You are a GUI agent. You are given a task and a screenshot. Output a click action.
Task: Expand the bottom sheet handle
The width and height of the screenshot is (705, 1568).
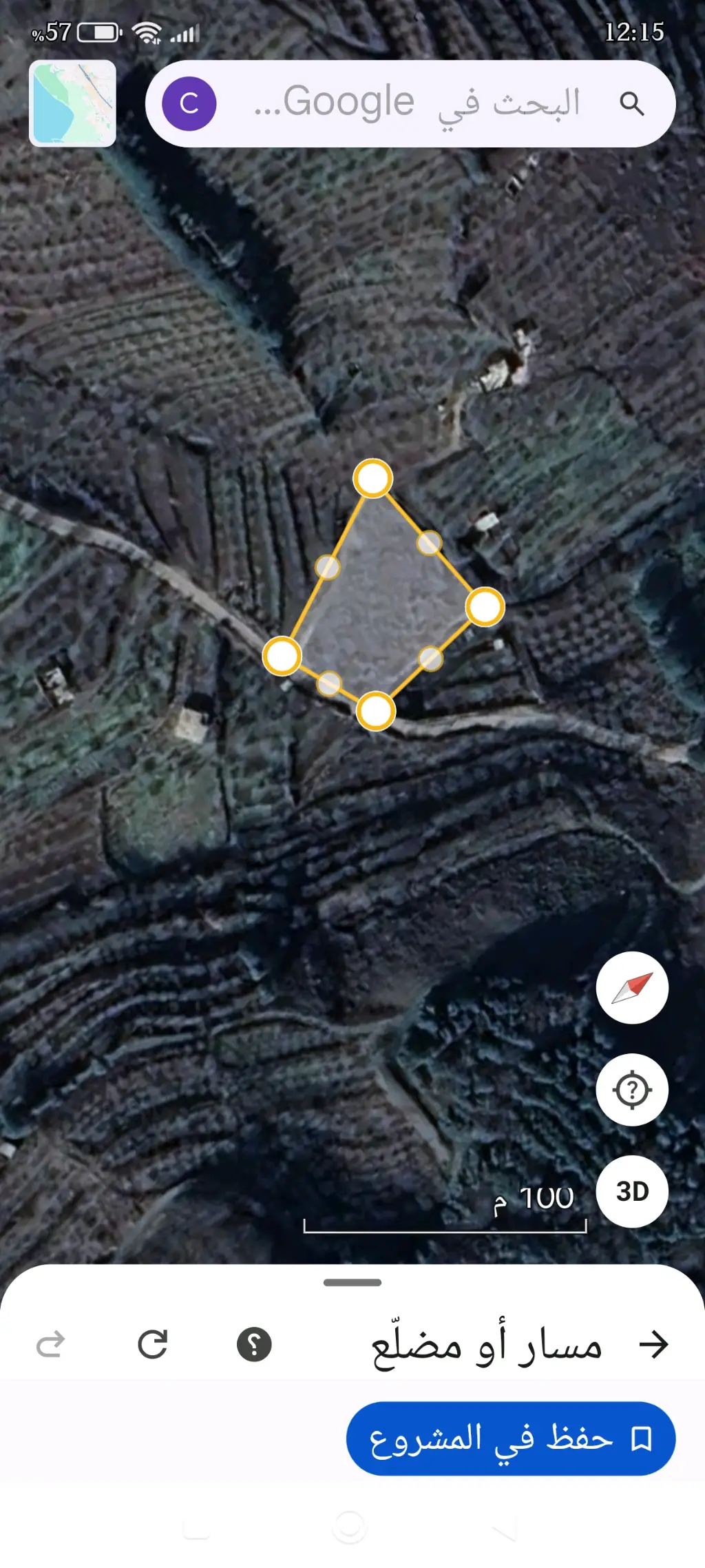click(352, 1283)
